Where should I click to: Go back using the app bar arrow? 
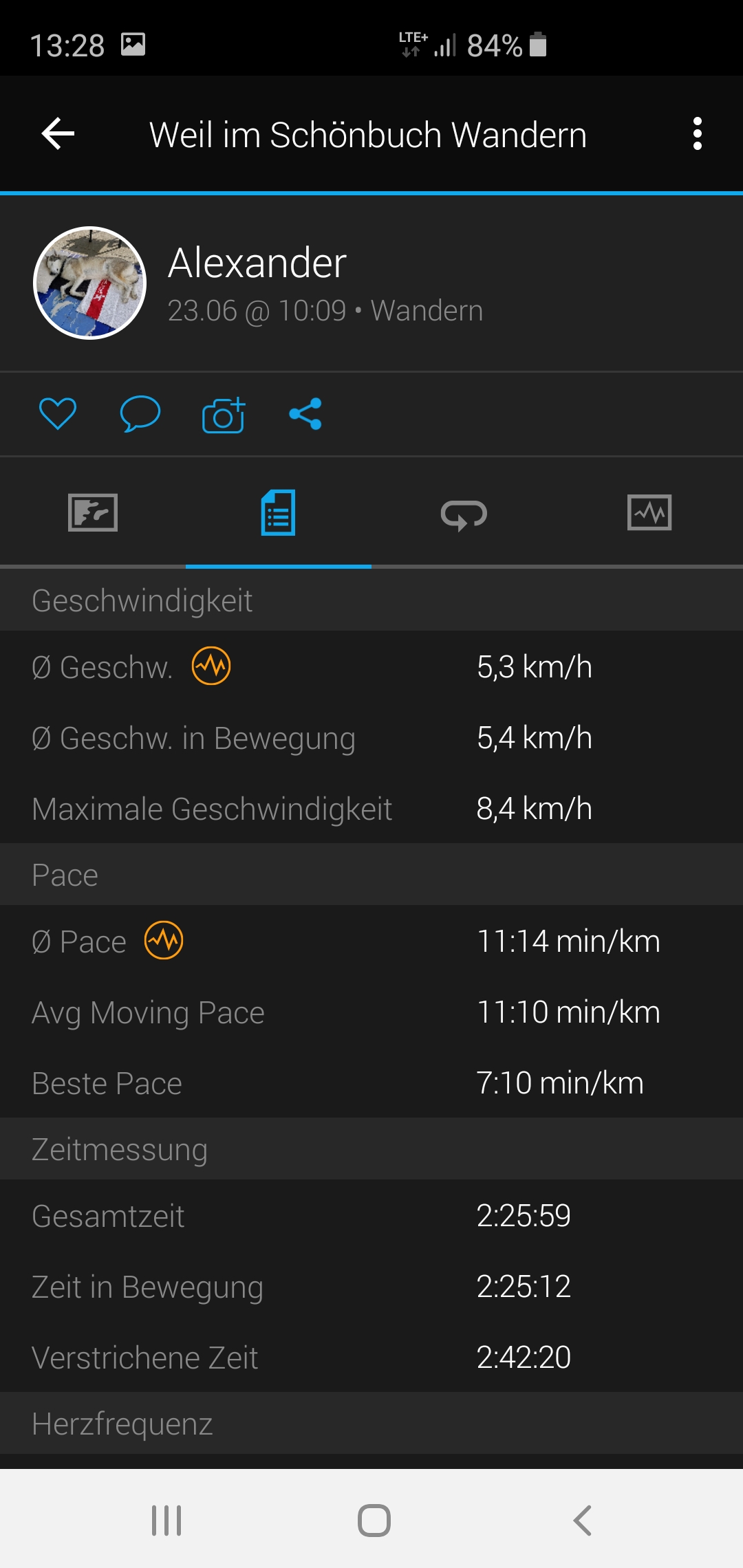click(58, 133)
